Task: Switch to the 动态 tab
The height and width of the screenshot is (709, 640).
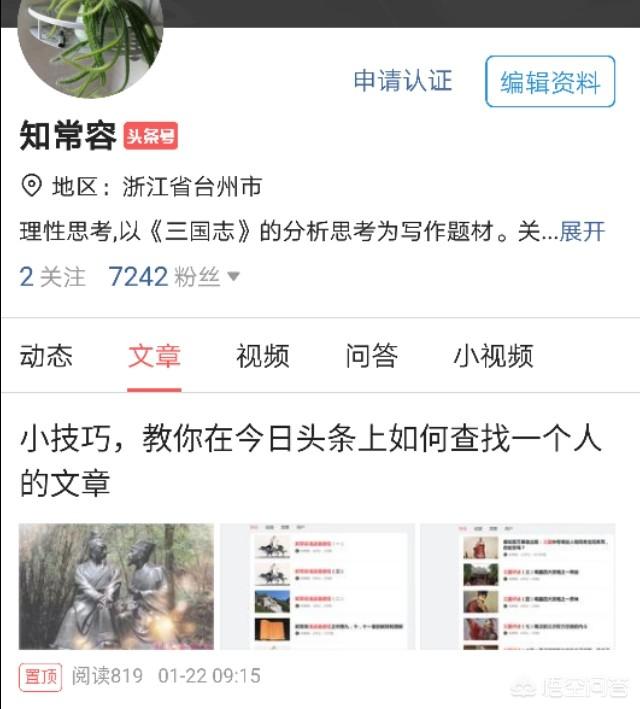Action: (46, 356)
